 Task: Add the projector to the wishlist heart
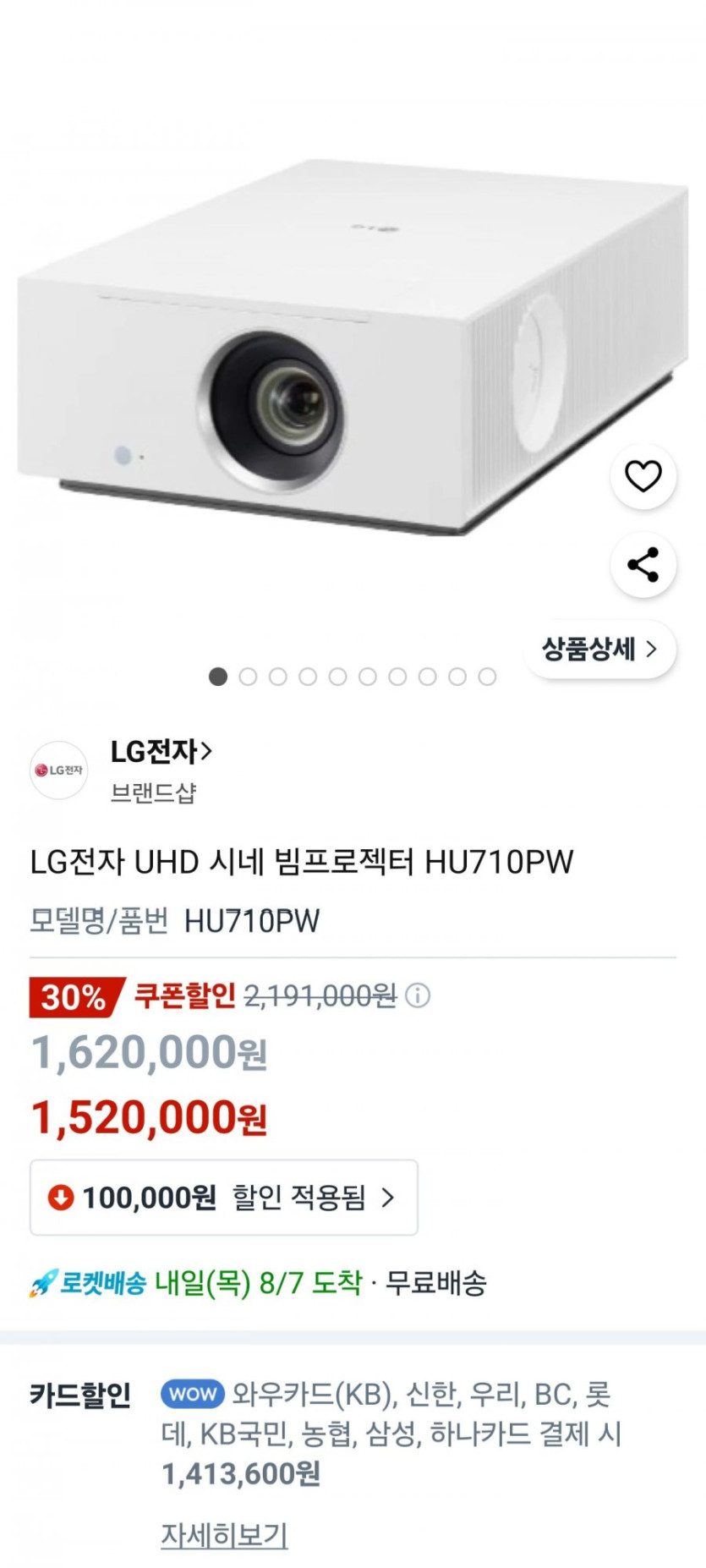pyautogui.click(x=643, y=476)
